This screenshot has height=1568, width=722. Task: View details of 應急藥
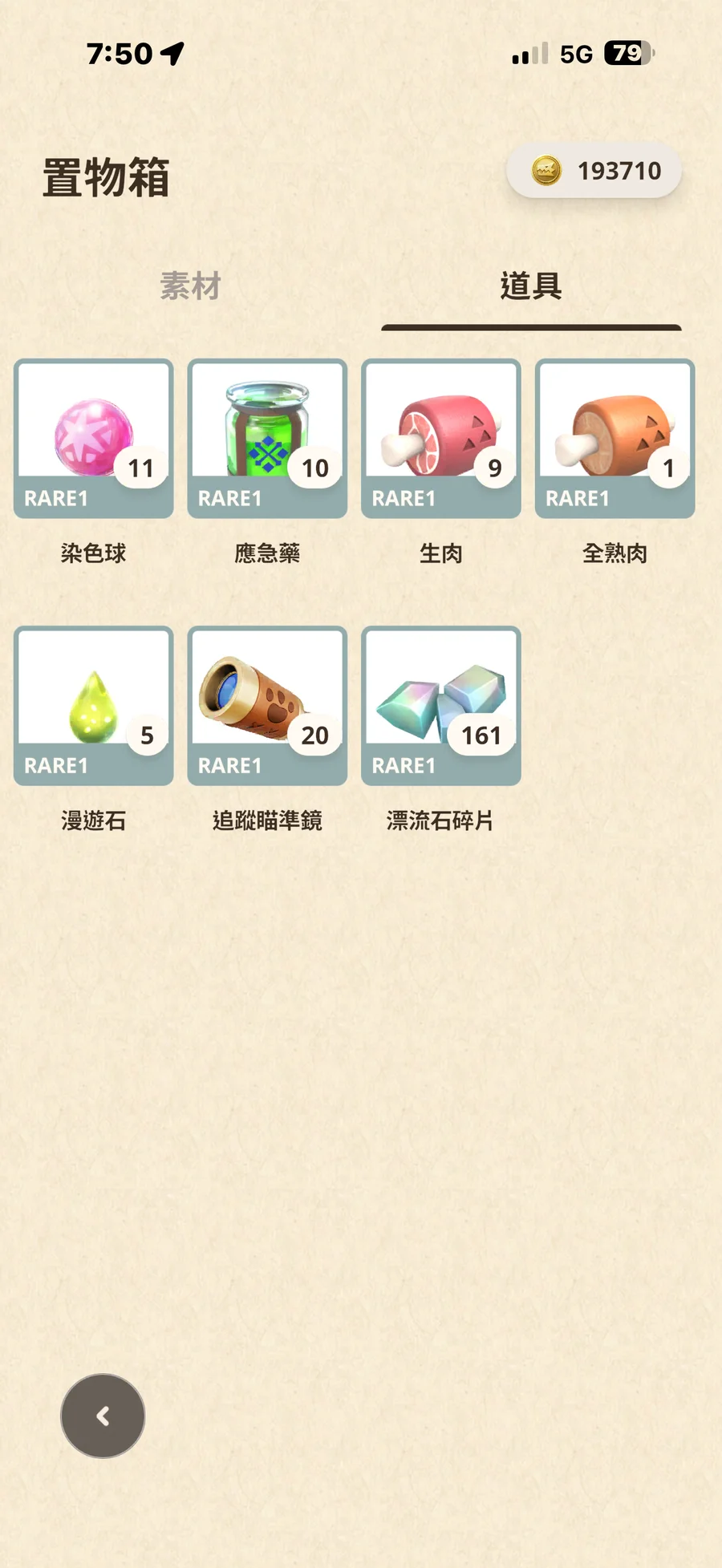click(x=267, y=438)
